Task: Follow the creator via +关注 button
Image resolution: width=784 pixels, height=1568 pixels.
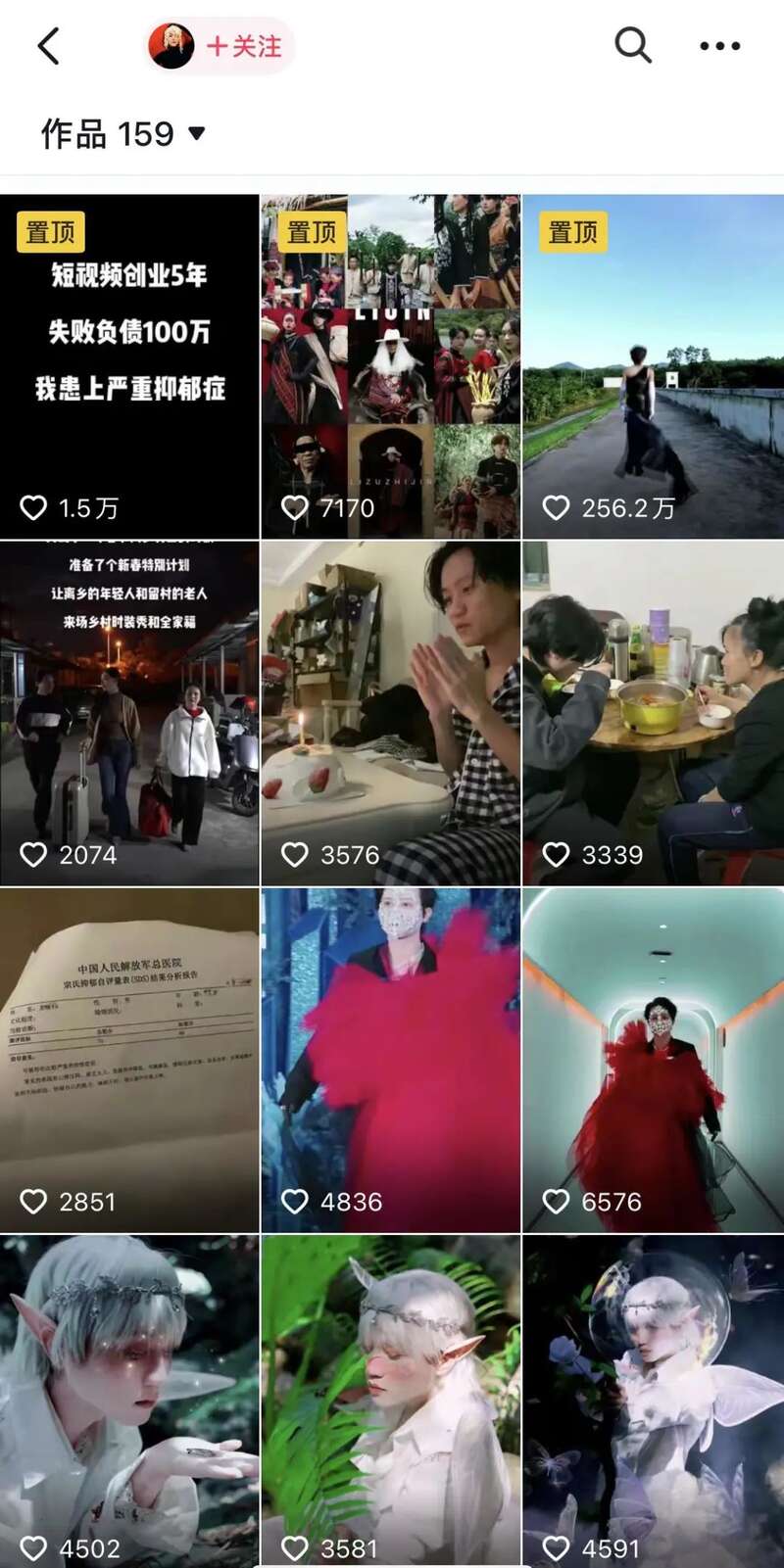Action: click(x=244, y=46)
